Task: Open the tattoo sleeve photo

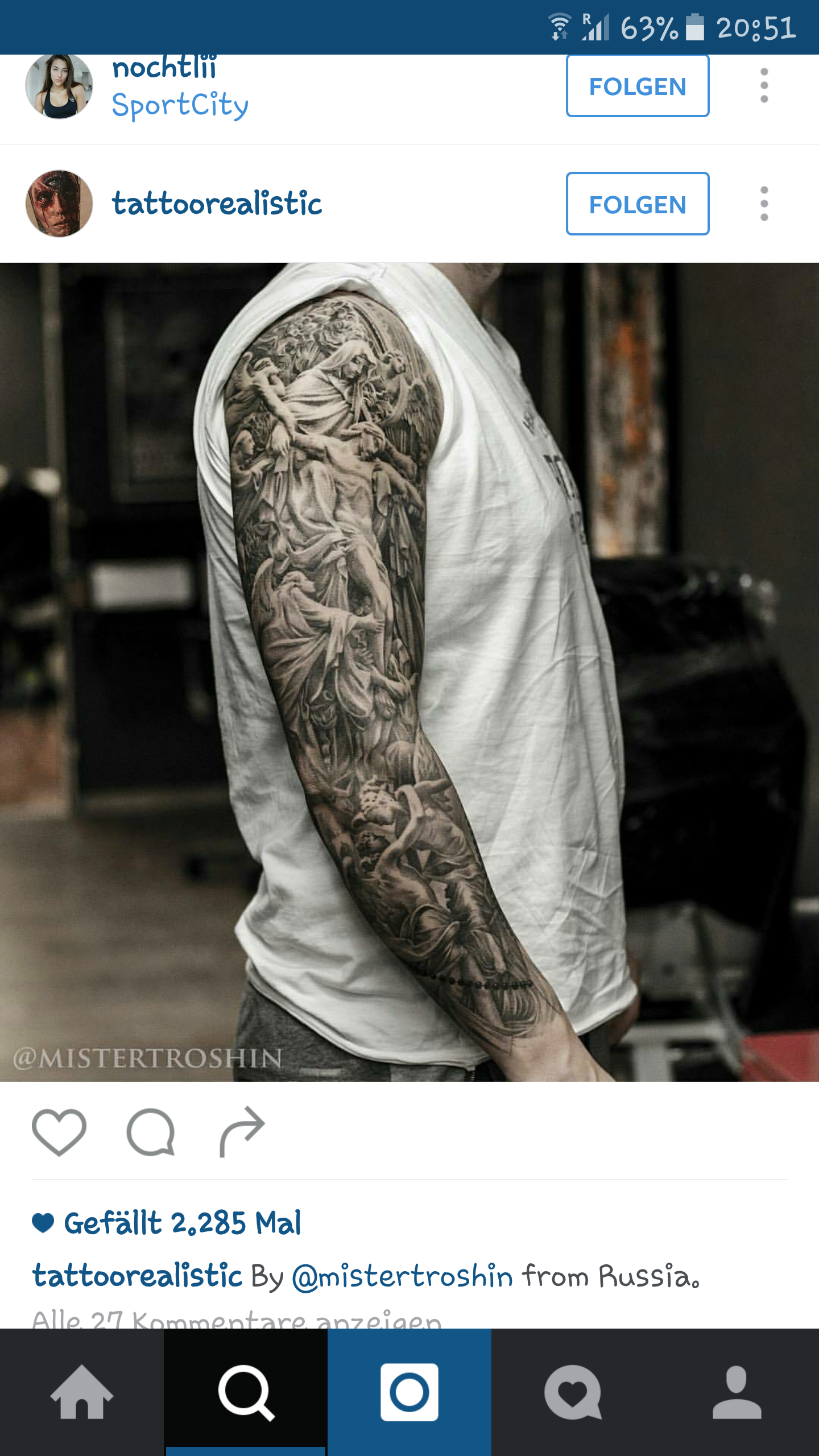Action: point(409,672)
